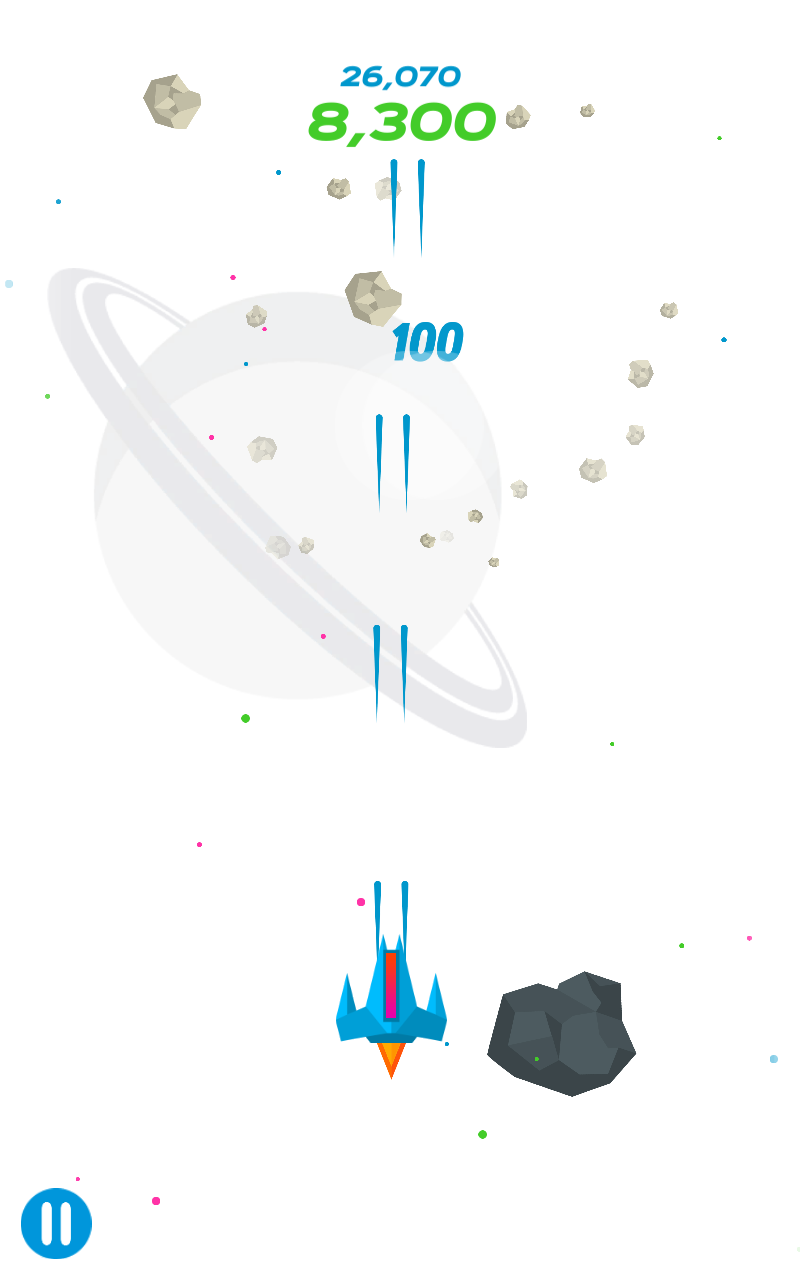Click the high score value 26,070
This screenshot has width=800, height=1280.
[x=399, y=75]
